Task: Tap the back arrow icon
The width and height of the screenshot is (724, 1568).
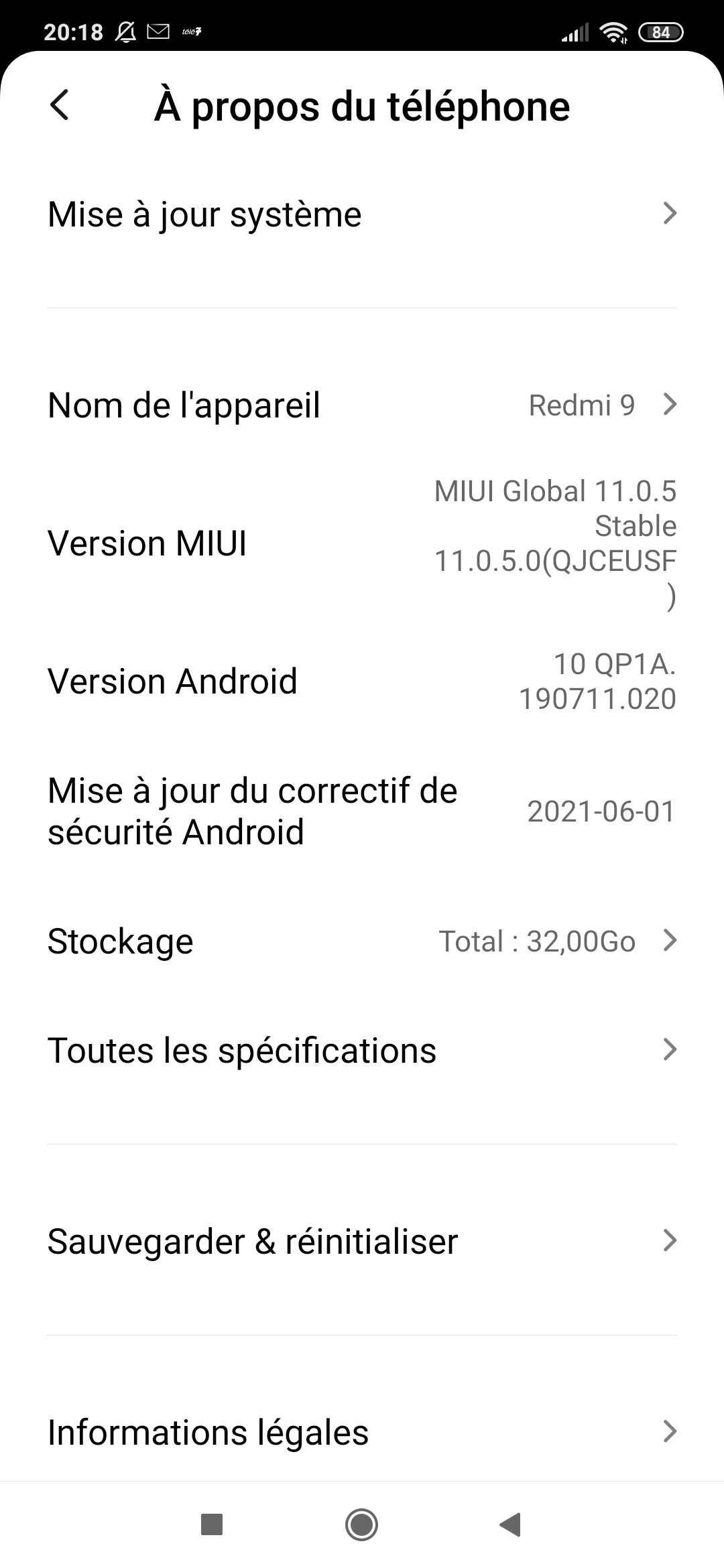Action: [60, 106]
